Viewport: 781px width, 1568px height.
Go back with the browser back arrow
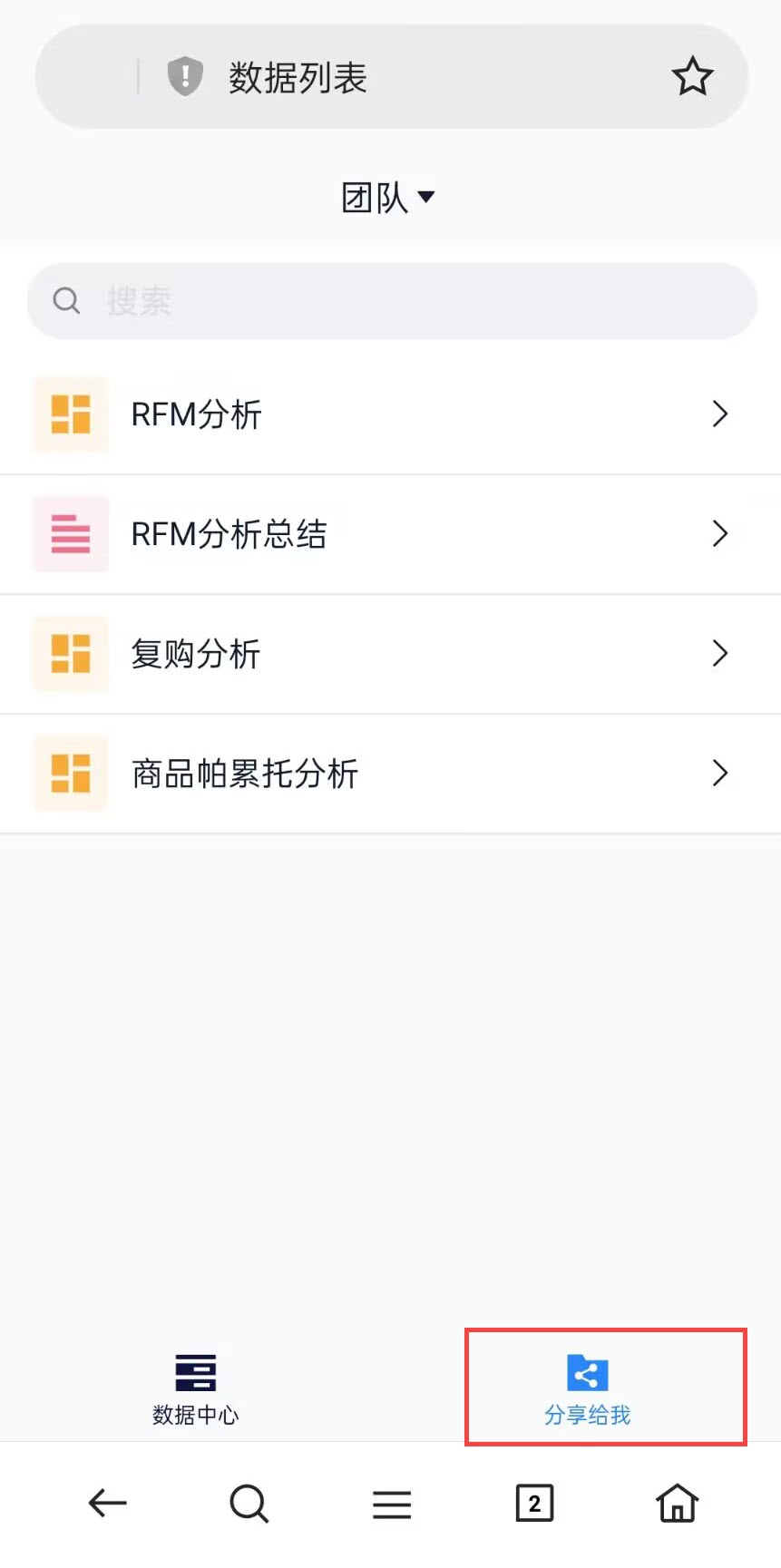point(107,1503)
